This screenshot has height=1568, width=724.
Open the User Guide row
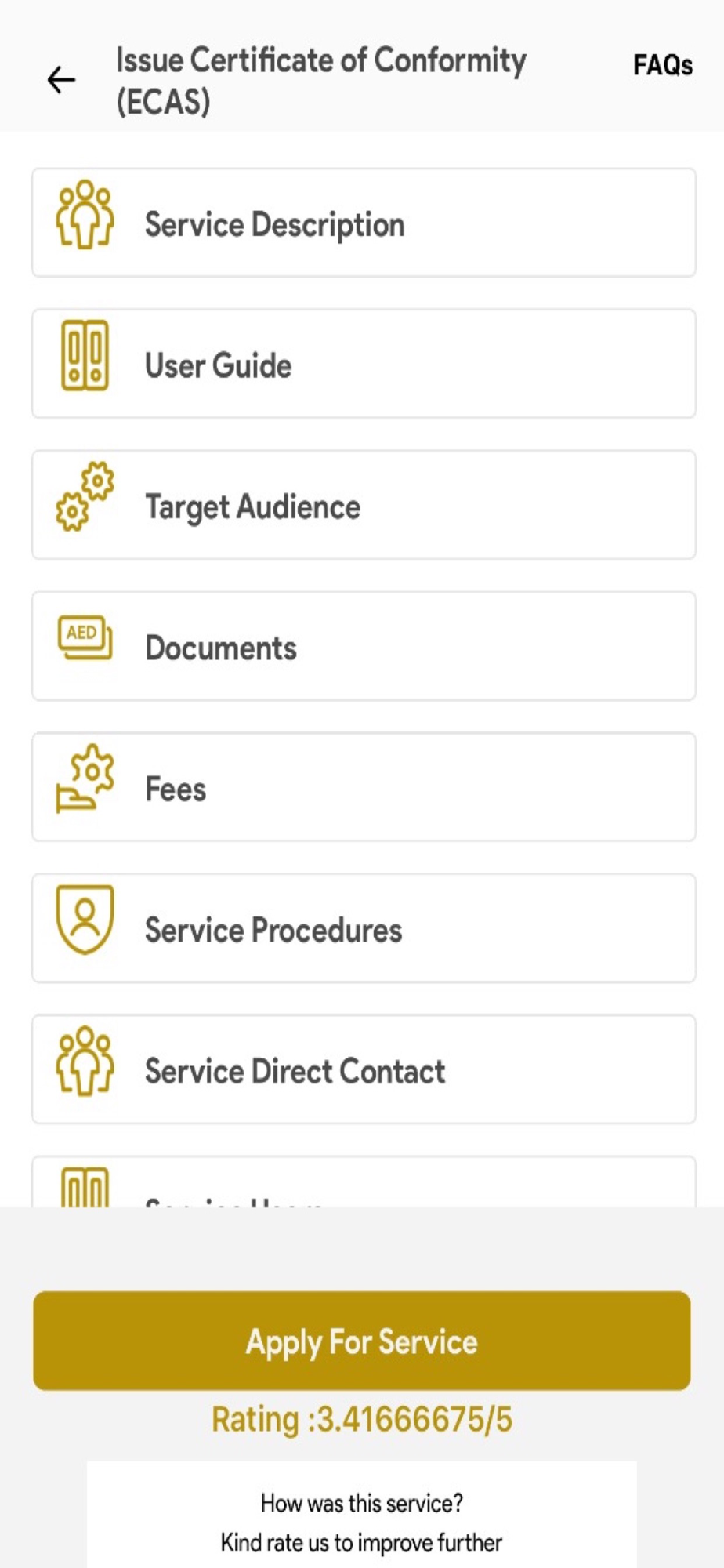click(x=364, y=364)
